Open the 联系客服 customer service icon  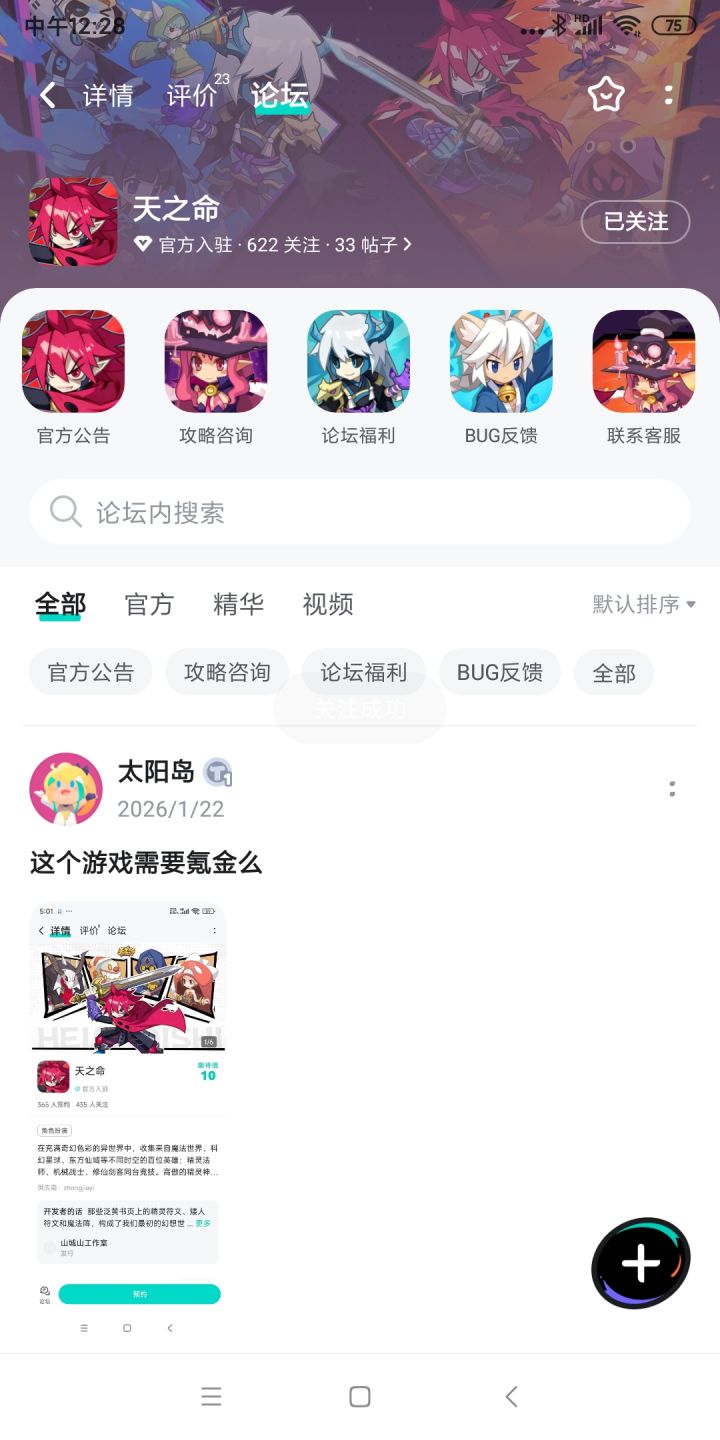point(643,362)
